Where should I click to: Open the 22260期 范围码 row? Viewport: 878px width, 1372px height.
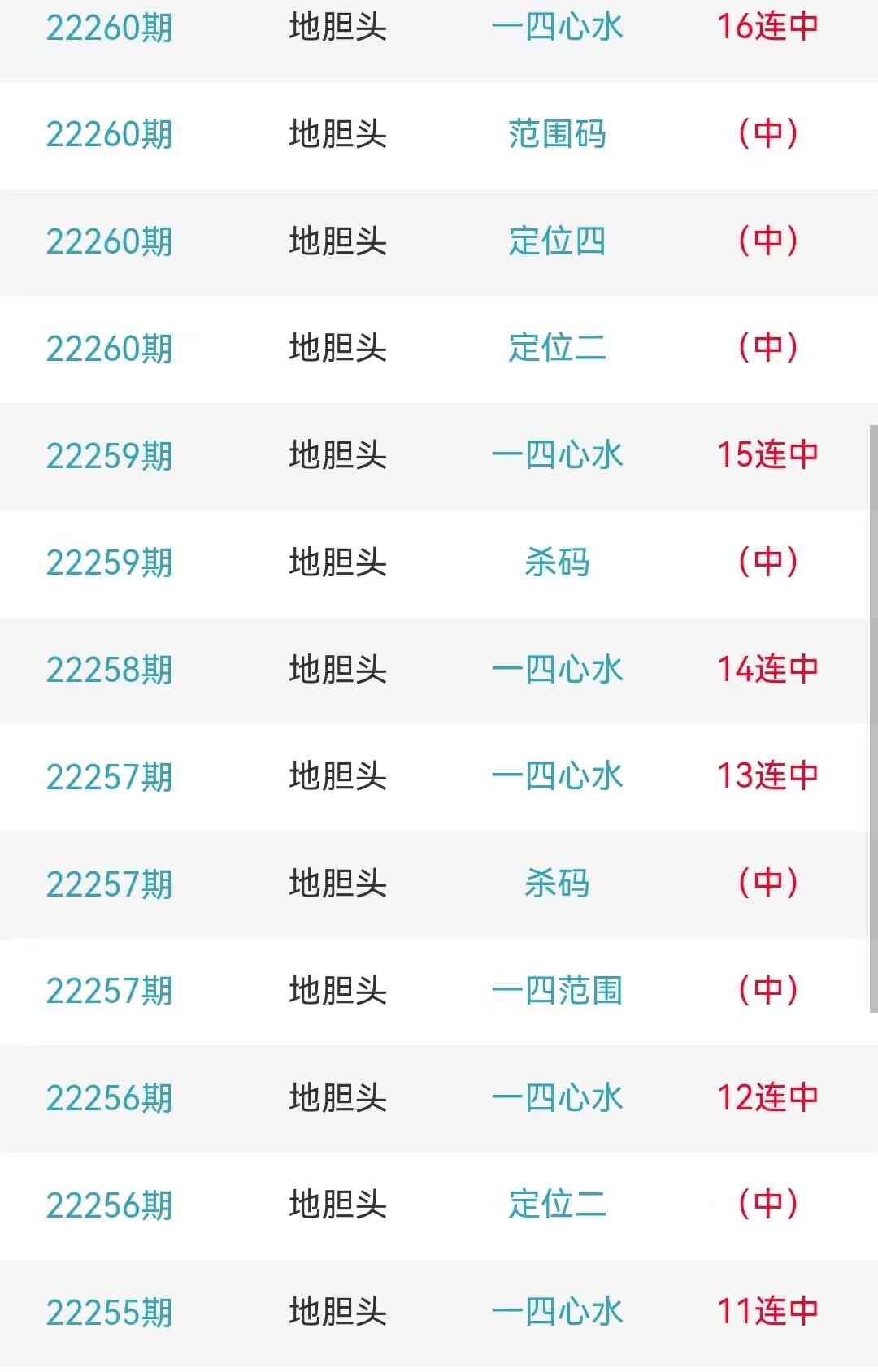(557, 134)
